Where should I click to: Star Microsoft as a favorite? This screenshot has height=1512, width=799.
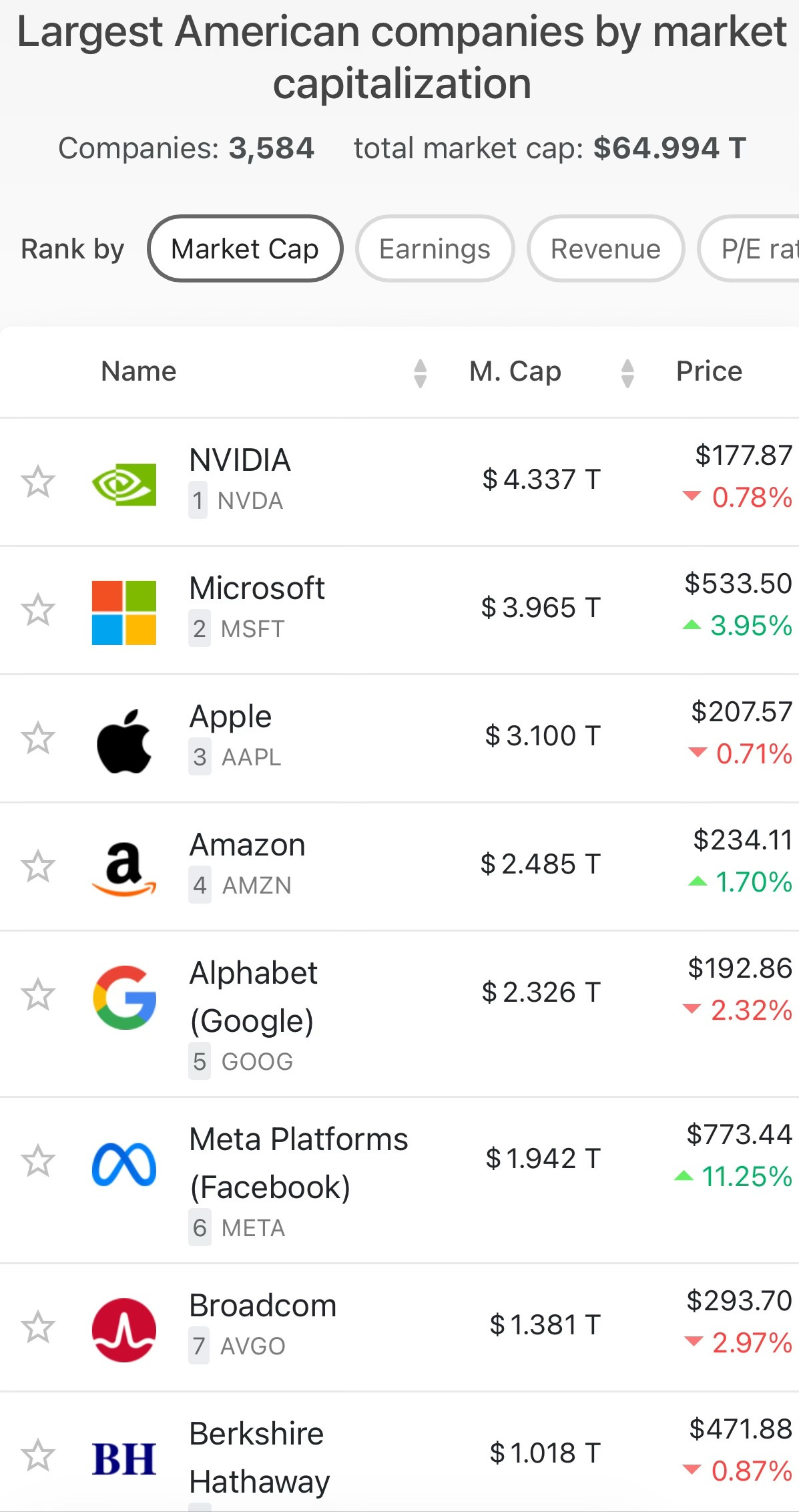pos(37,610)
